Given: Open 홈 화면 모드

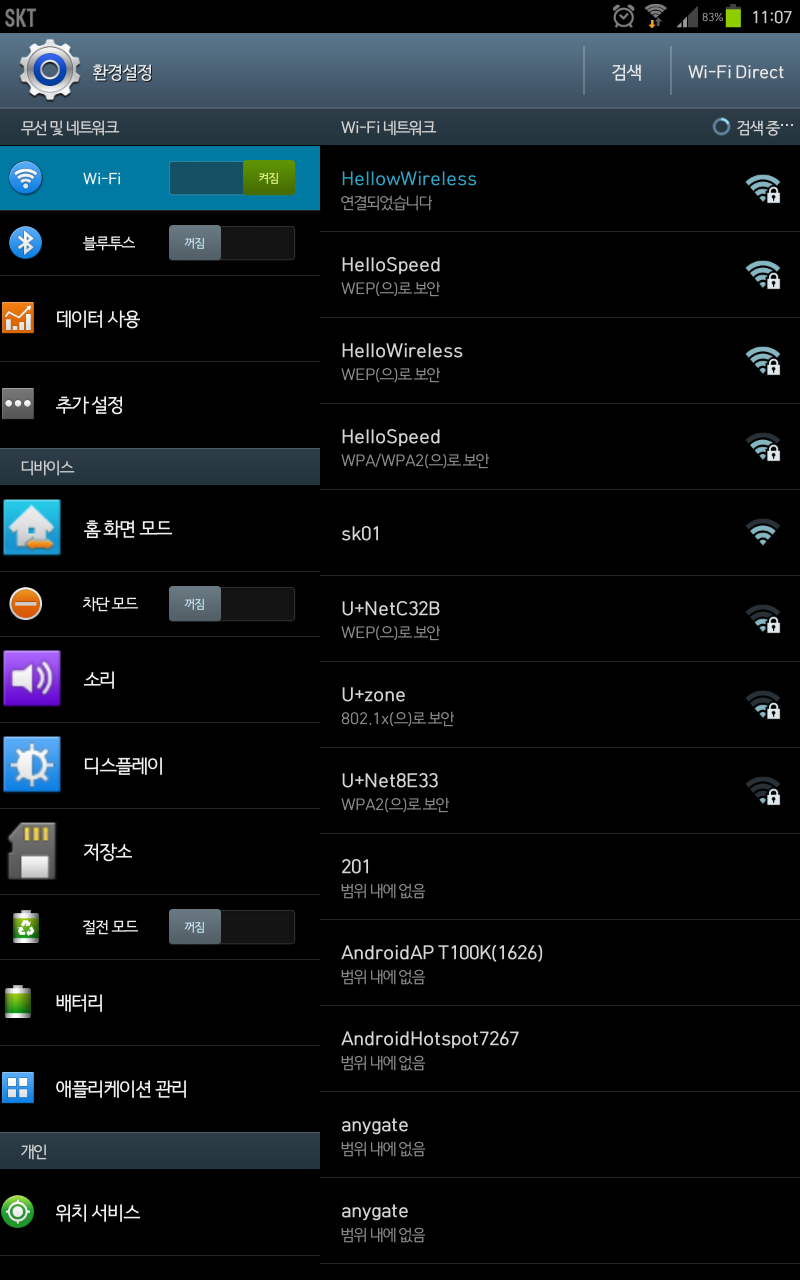Looking at the screenshot, I should click(160, 528).
